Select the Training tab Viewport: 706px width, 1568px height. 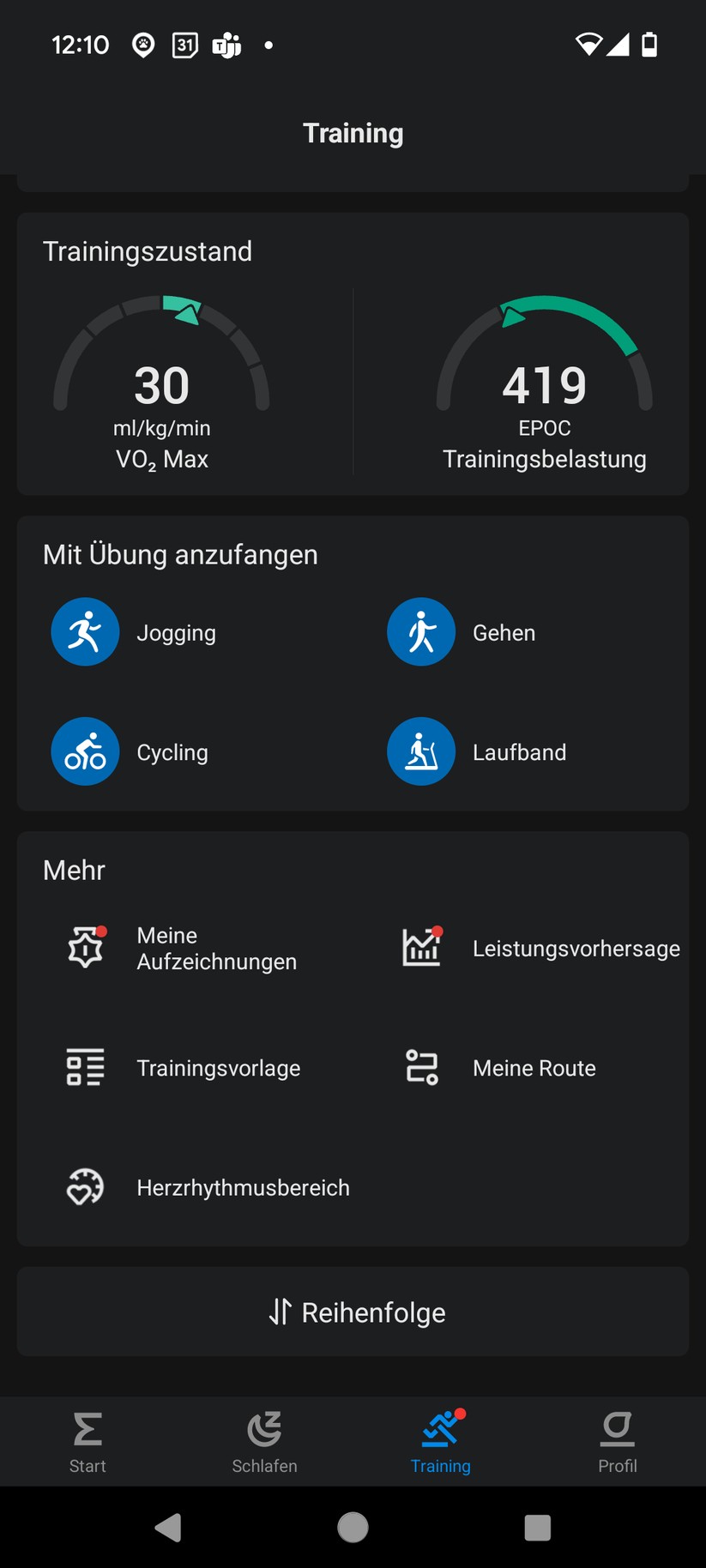point(441,1442)
